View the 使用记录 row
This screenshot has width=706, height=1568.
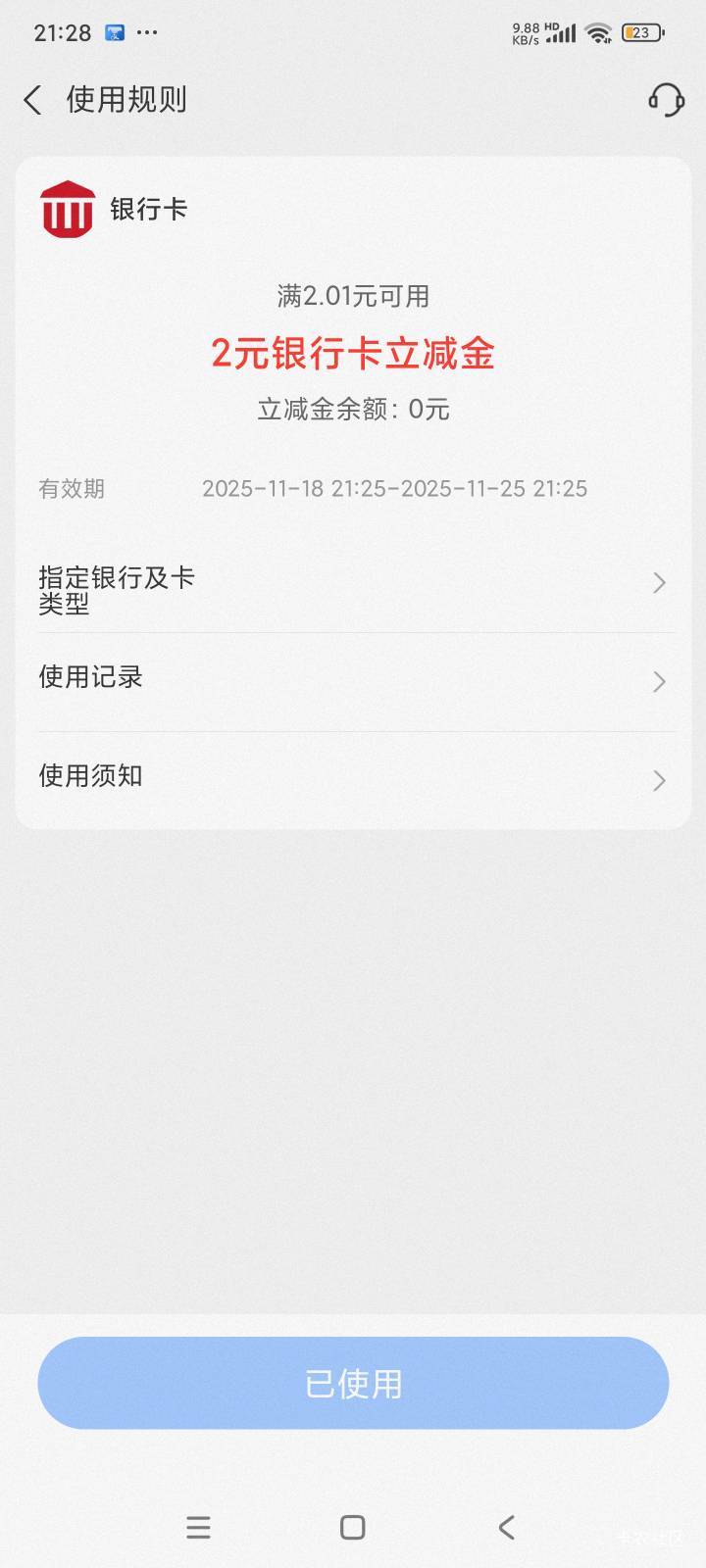[x=353, y=679]
